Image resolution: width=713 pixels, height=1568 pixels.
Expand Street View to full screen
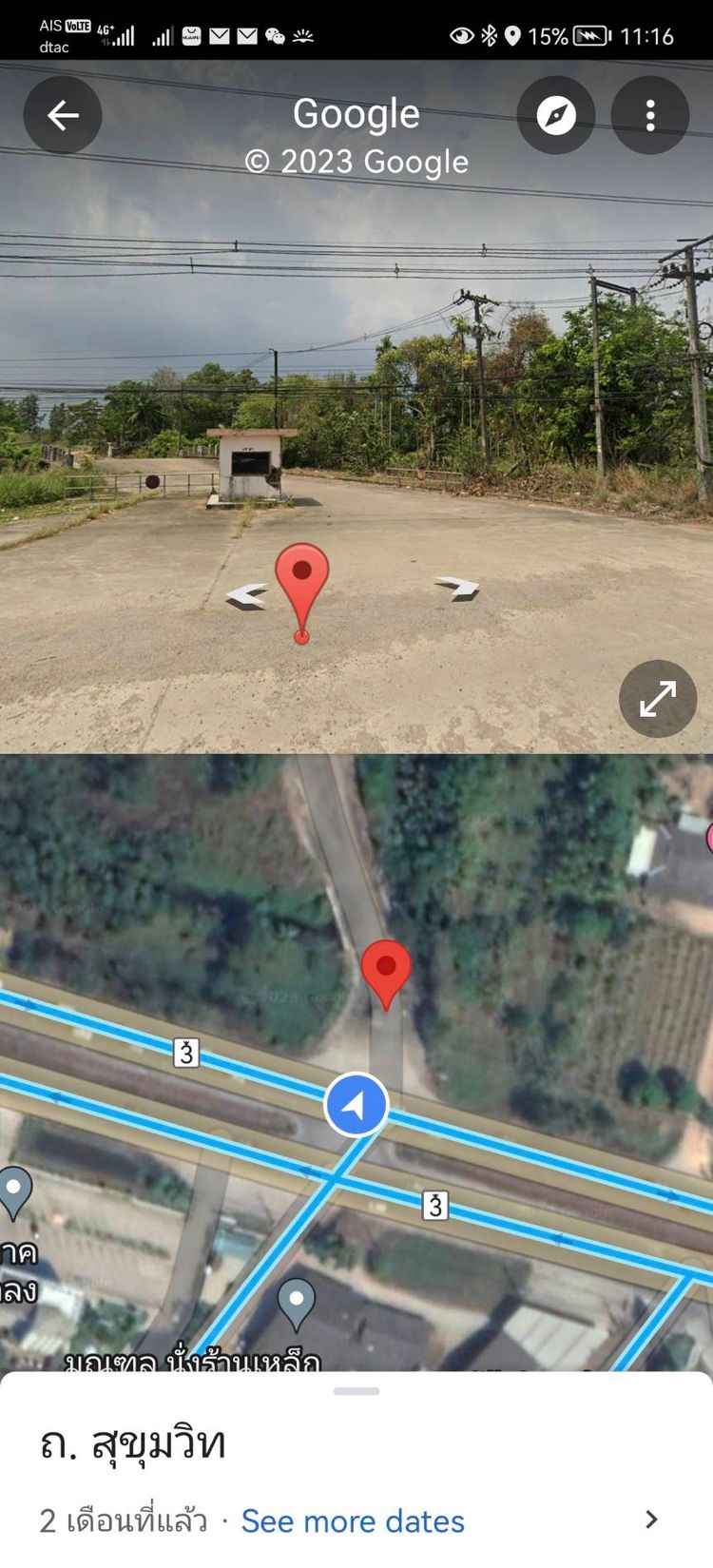[658, 699]
